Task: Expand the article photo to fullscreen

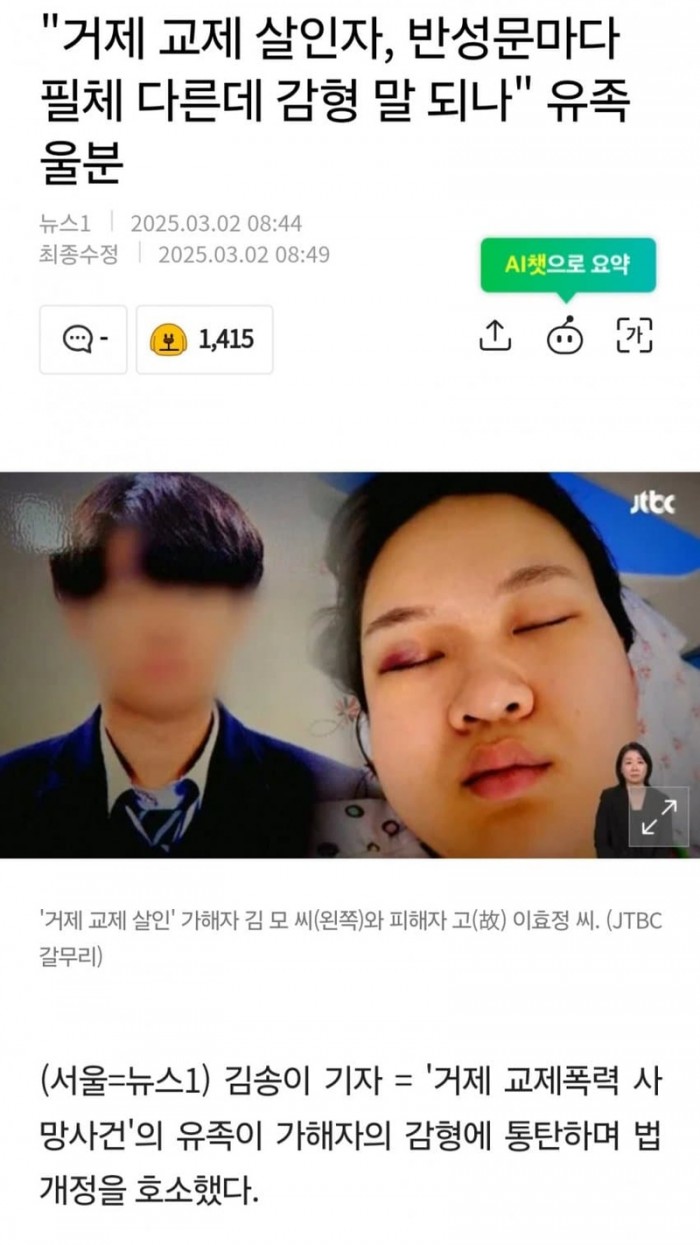Action: 658,817
